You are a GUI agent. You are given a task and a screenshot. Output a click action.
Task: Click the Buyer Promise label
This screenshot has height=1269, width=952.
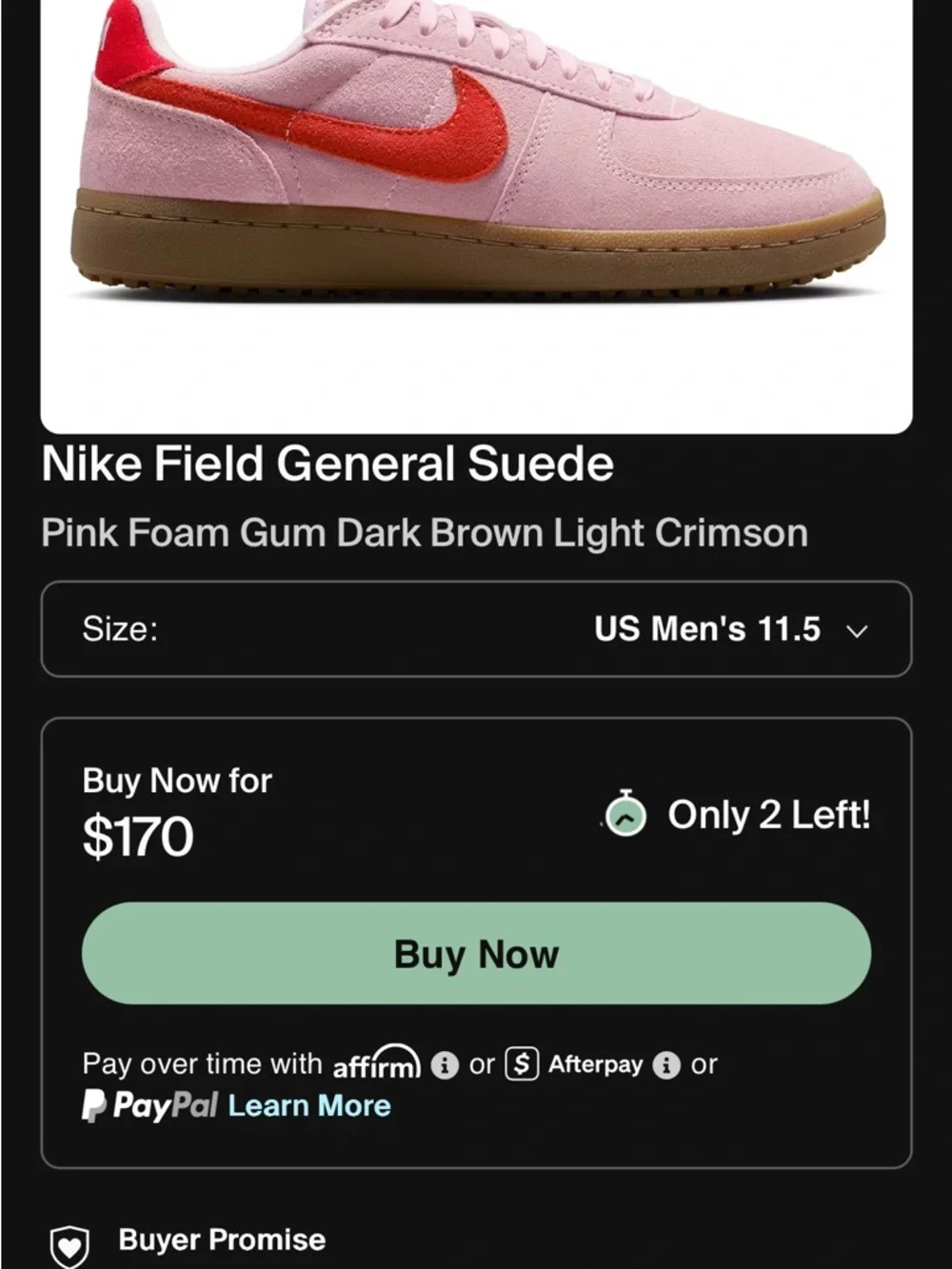221,1239
